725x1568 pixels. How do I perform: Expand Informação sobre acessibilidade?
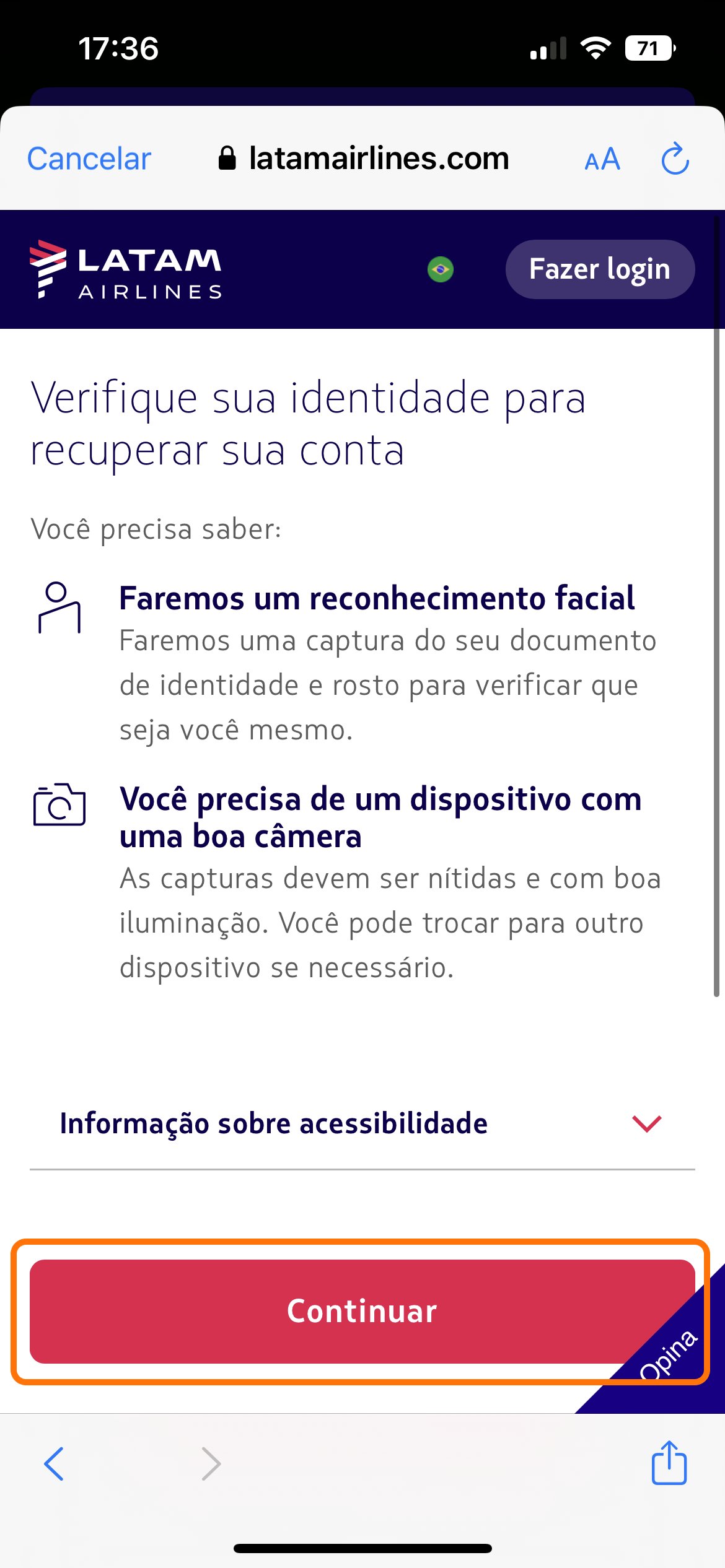(x=362, y=1123)
